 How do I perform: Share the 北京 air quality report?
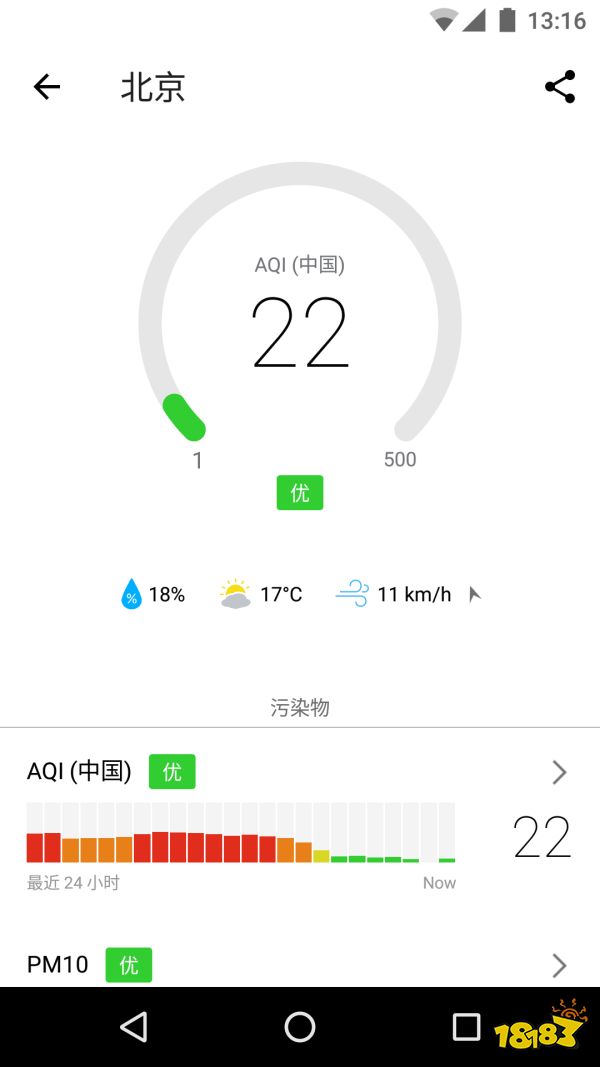pos(560,87)
